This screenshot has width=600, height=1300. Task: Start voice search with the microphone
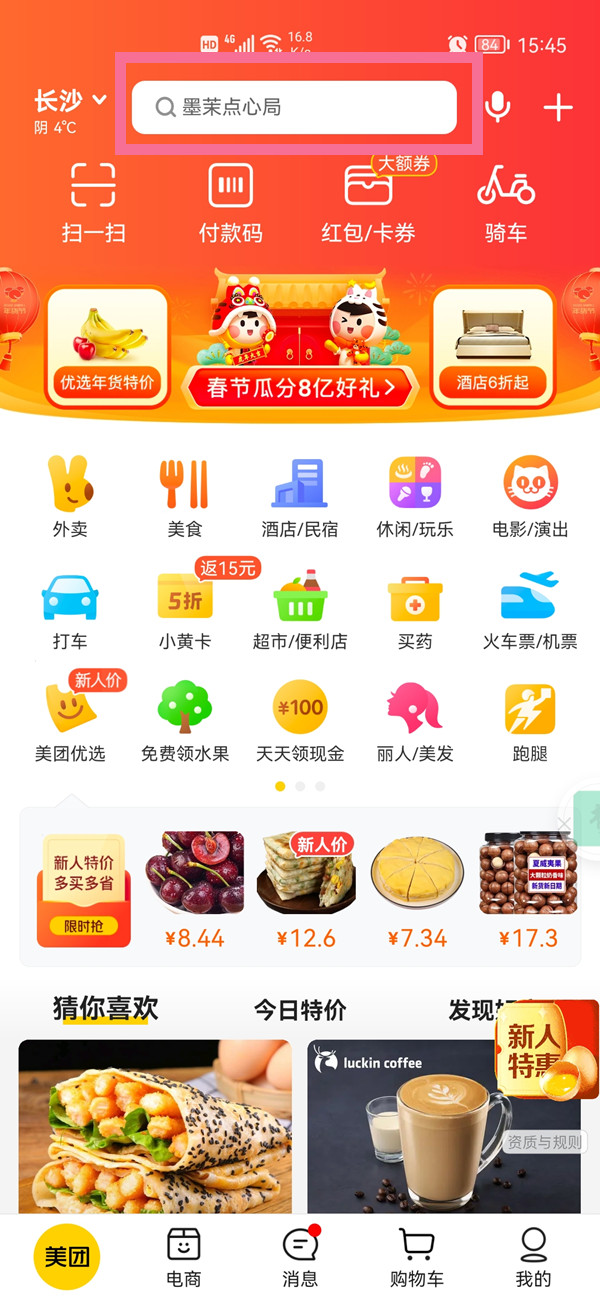click(497, 107)
